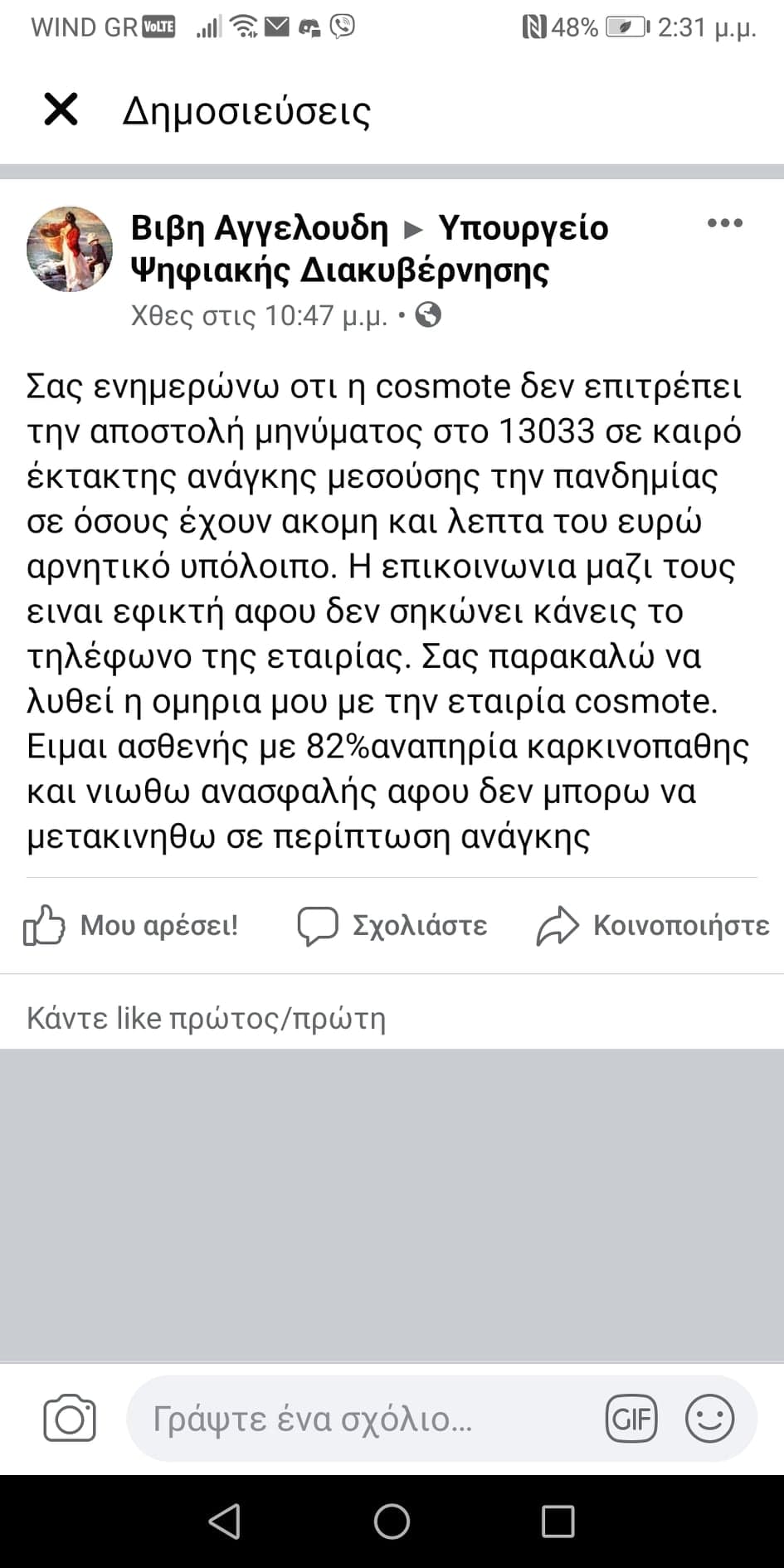
Task: Go back with the system back button
Action: 225,1522
